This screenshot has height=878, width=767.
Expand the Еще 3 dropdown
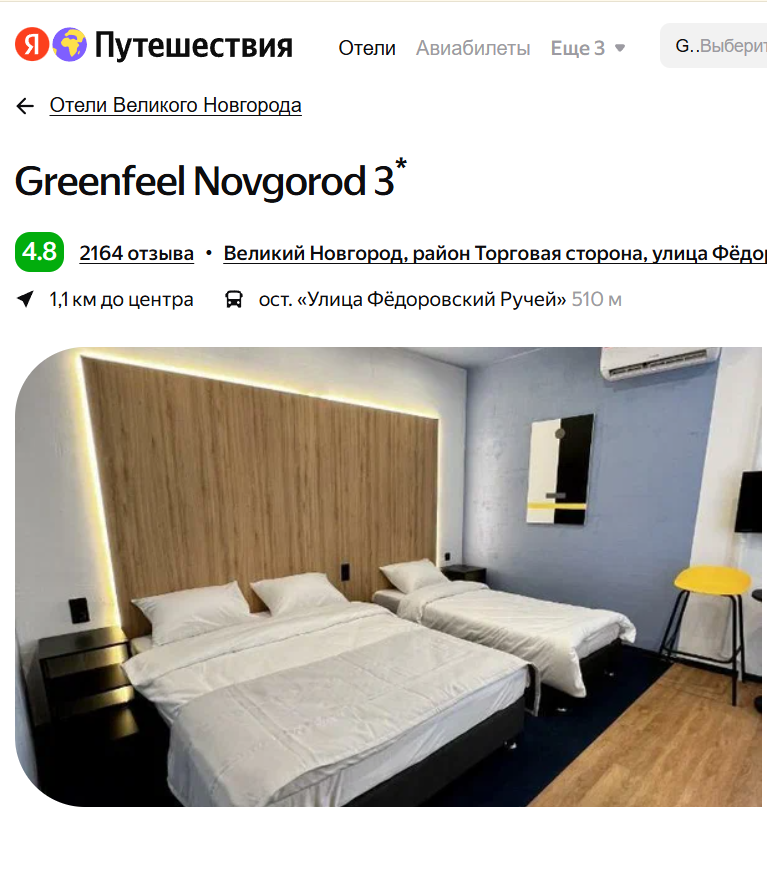point(588,48)
